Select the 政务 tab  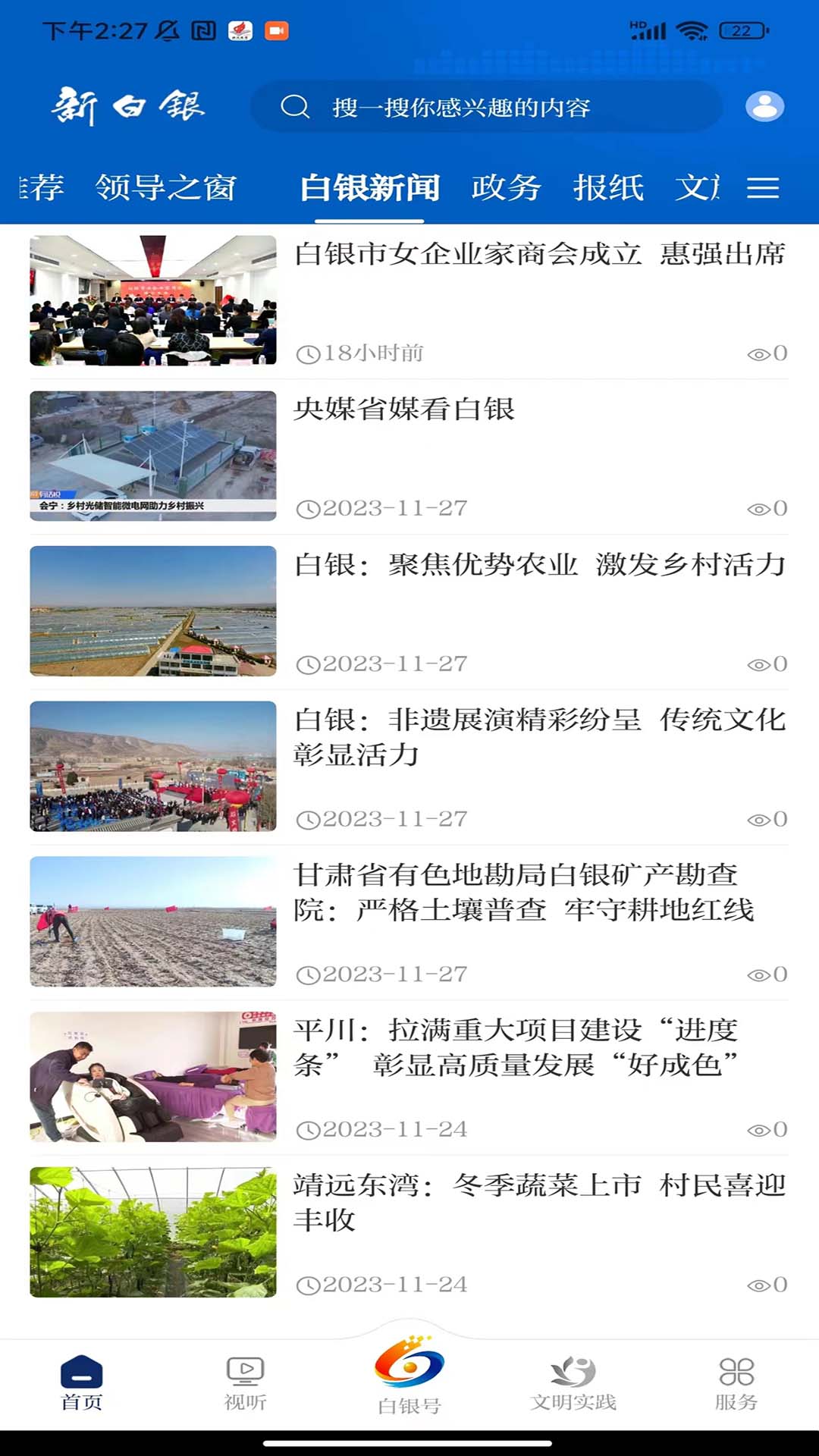[x=506, y=188]
